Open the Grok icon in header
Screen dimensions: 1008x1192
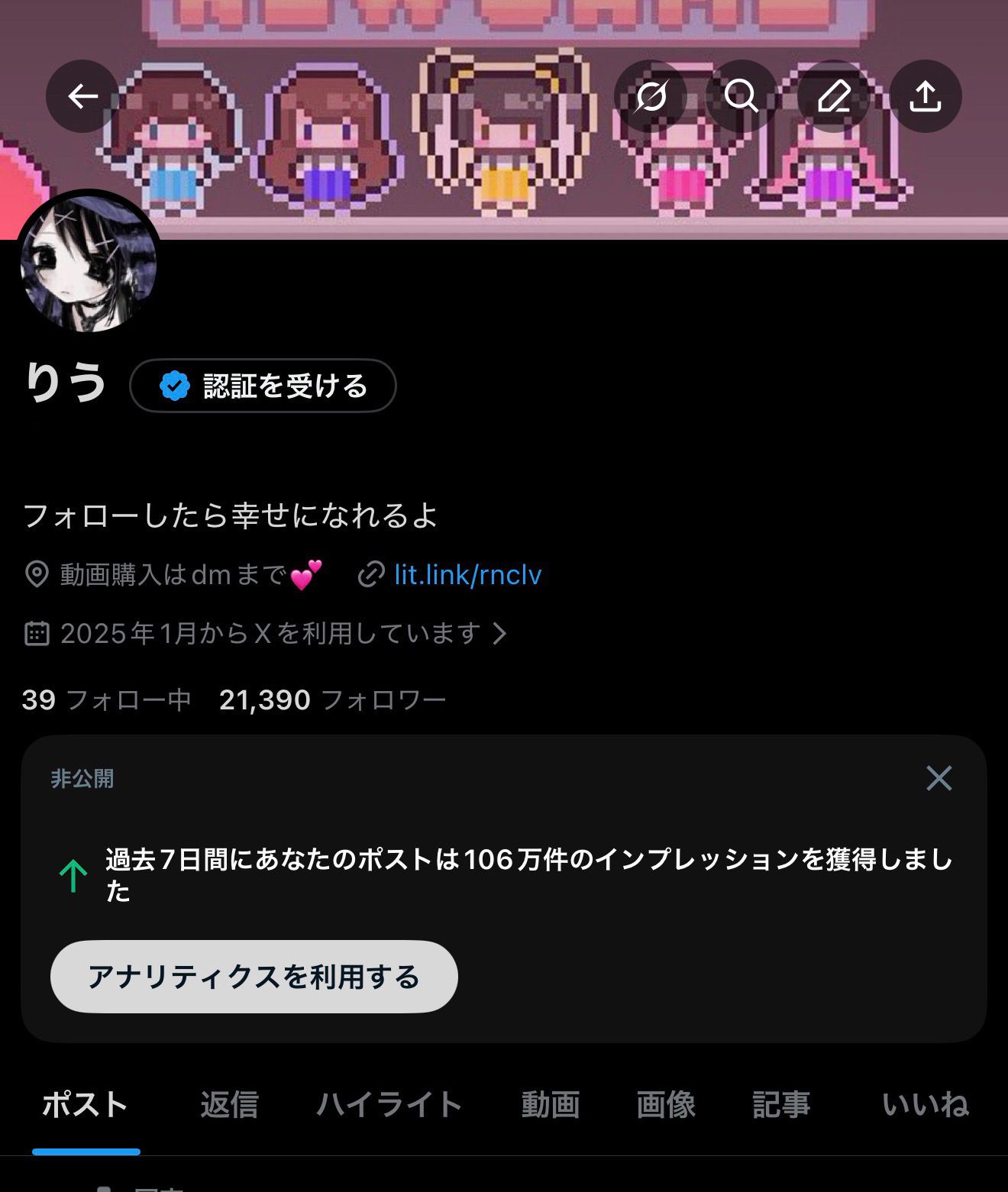(651, 96)
